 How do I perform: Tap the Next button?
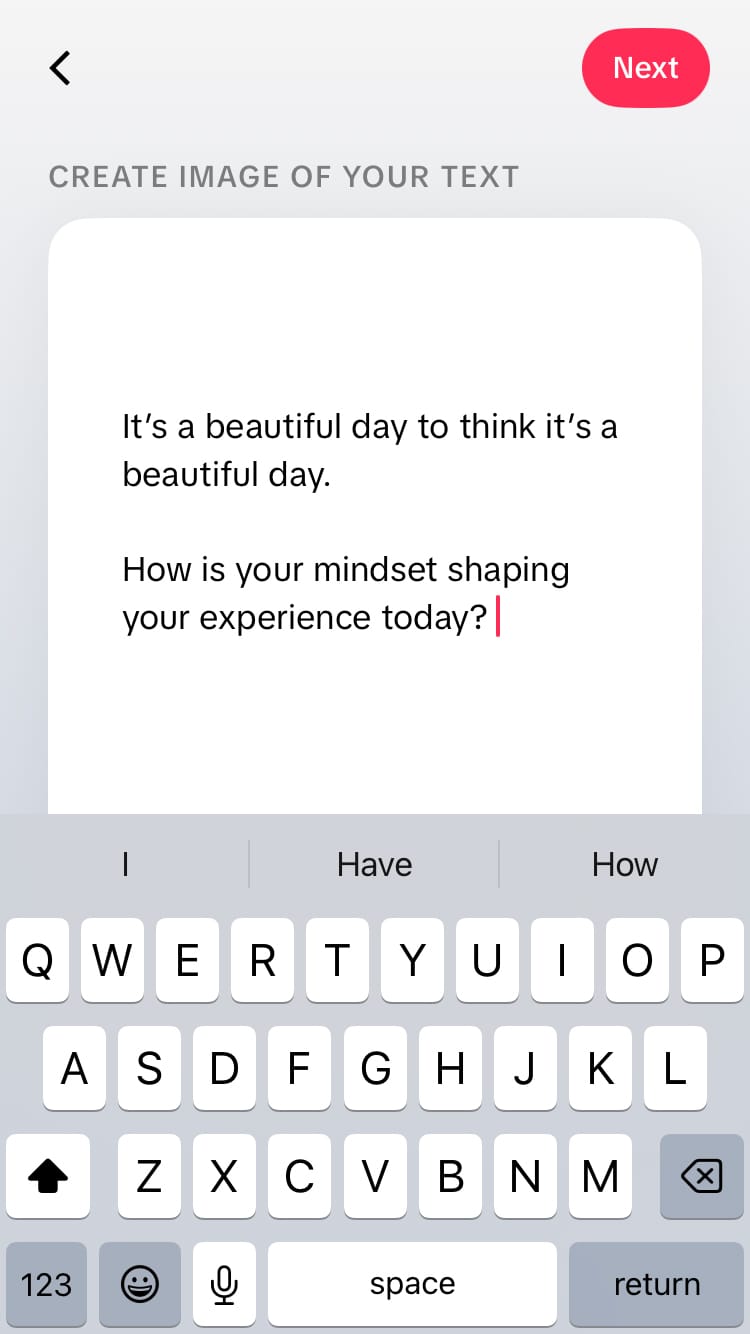646,68
